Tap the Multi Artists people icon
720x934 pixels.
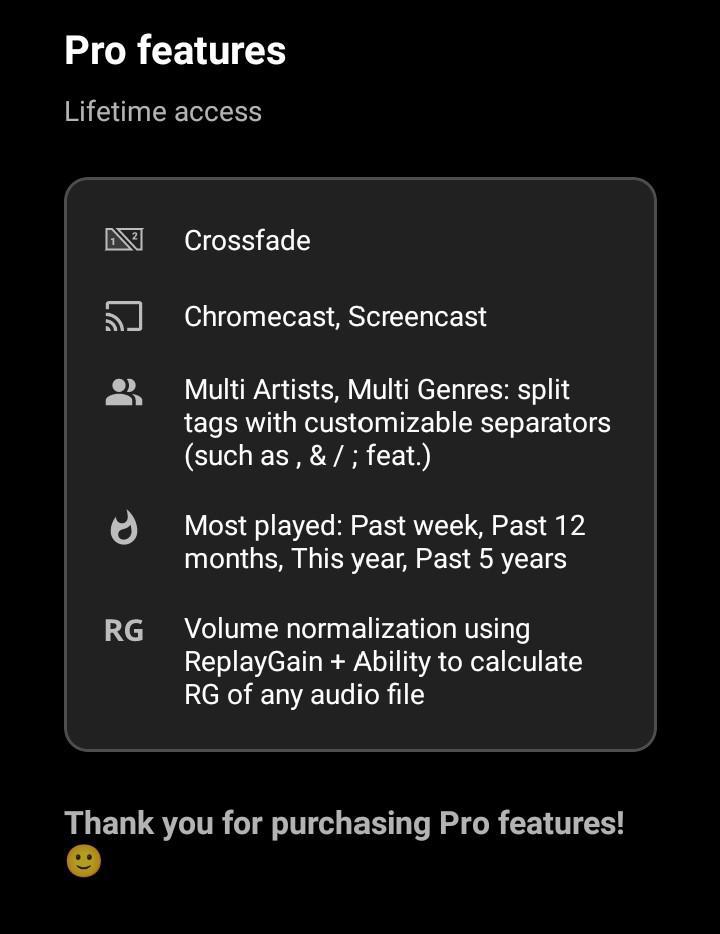[124, 390]
